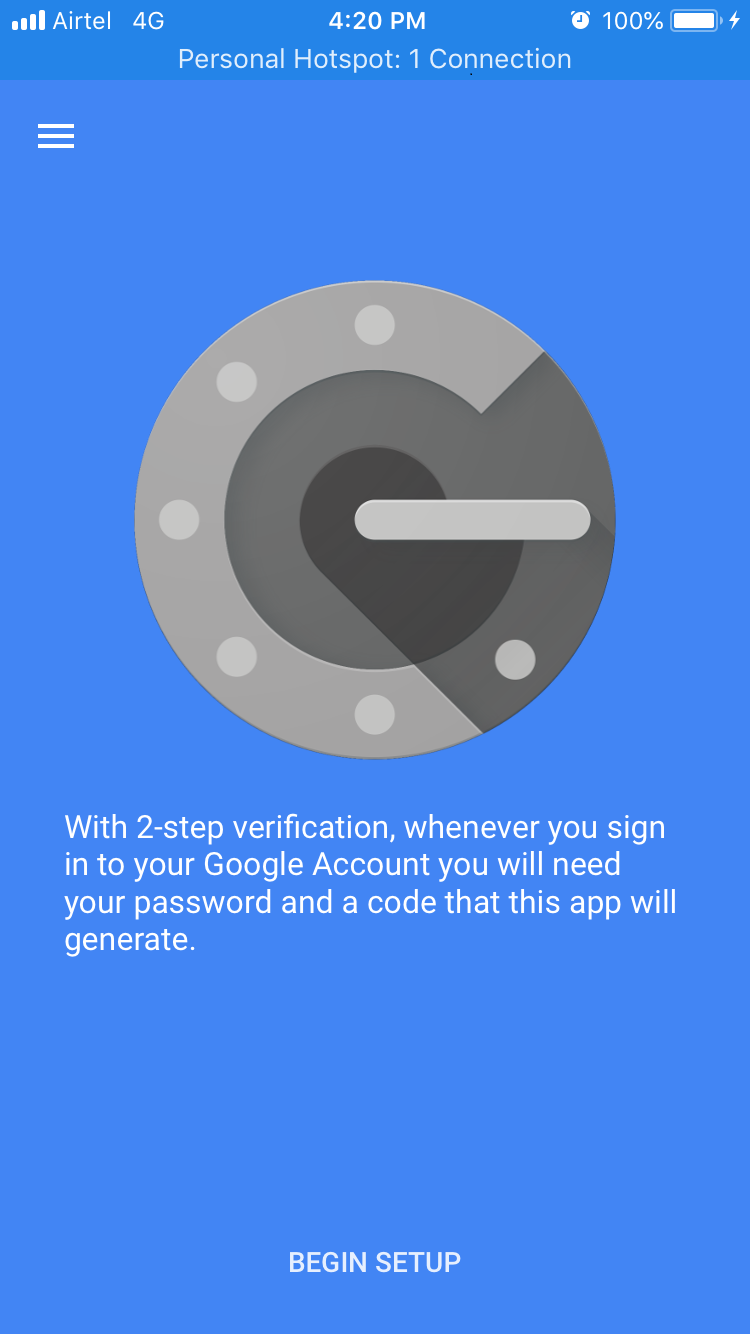750x1334 pixels.
Task: Tap BEGIN SETUP to start
Action: [x=374, y=1262]
